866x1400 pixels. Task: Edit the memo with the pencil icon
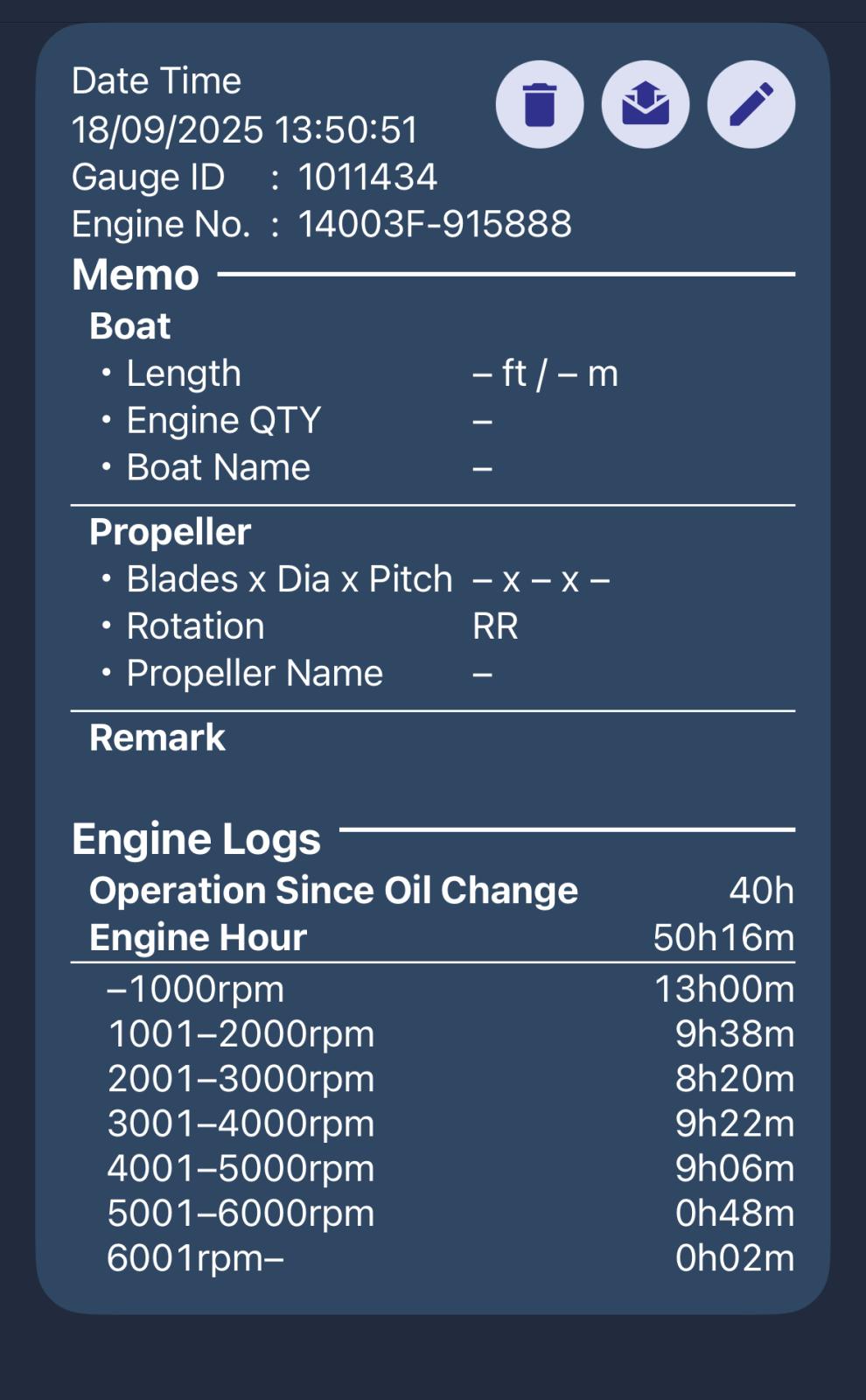[751, 104]
